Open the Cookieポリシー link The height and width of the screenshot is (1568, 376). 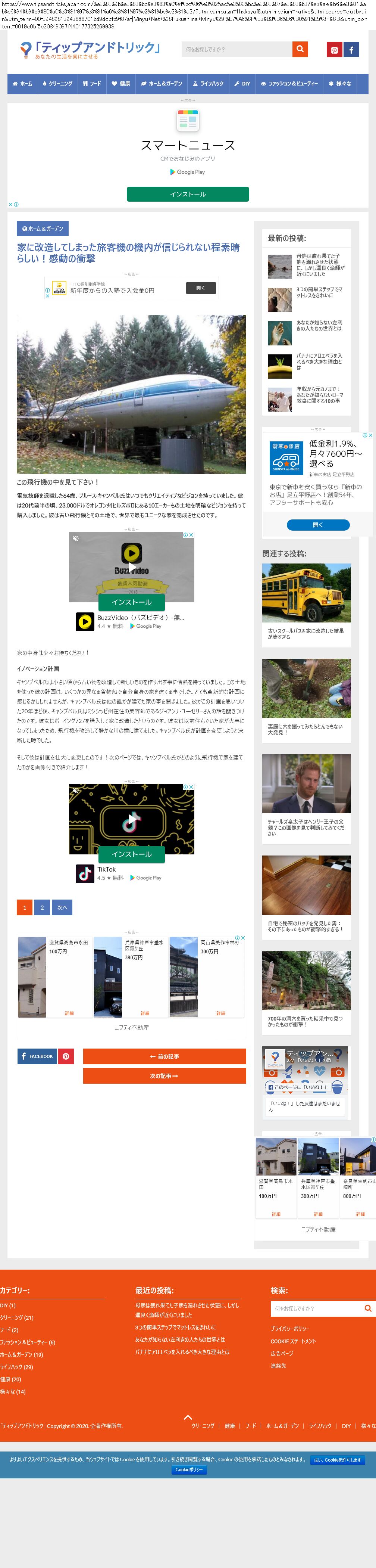(x=189, y=1470)
